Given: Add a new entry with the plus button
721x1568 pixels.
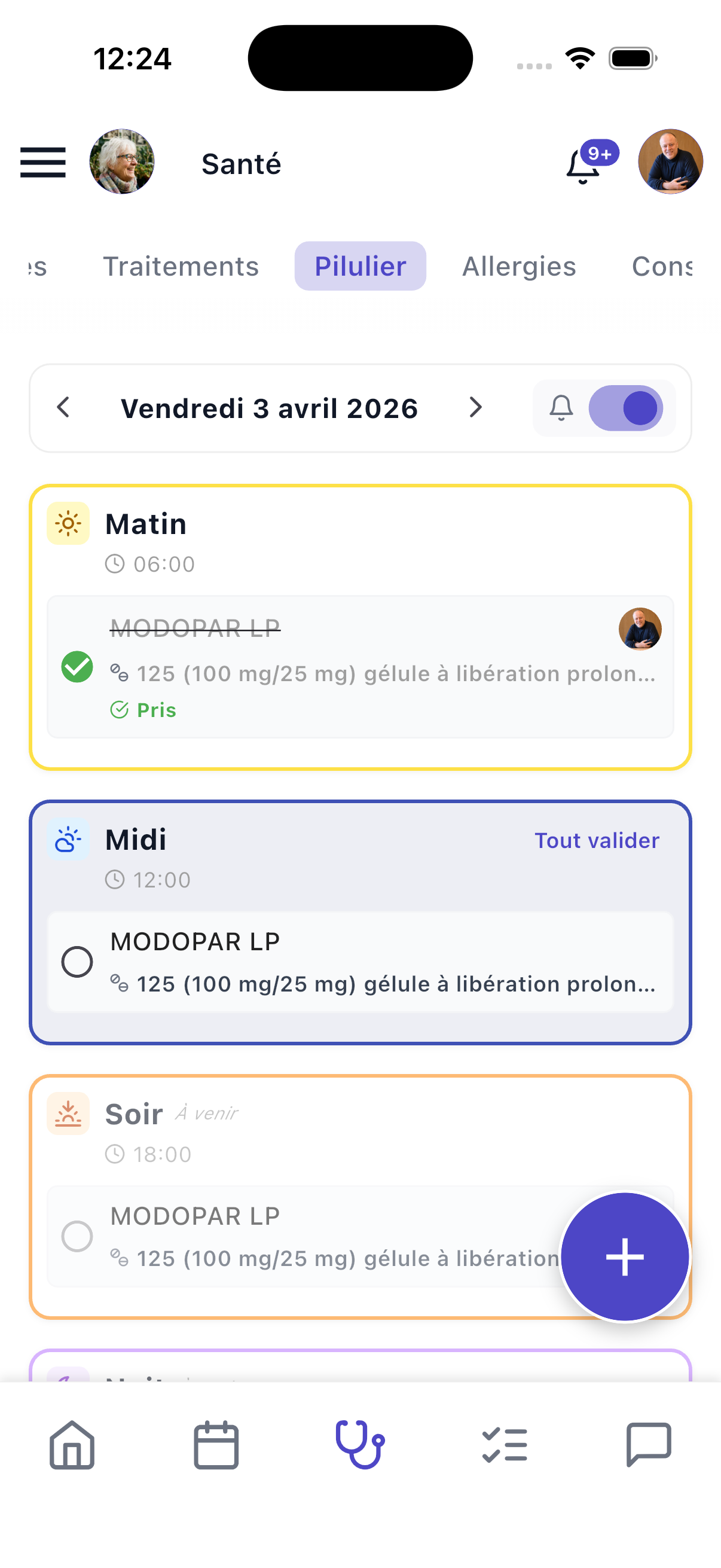Looking at the screenshot, I should (624, 1256).
